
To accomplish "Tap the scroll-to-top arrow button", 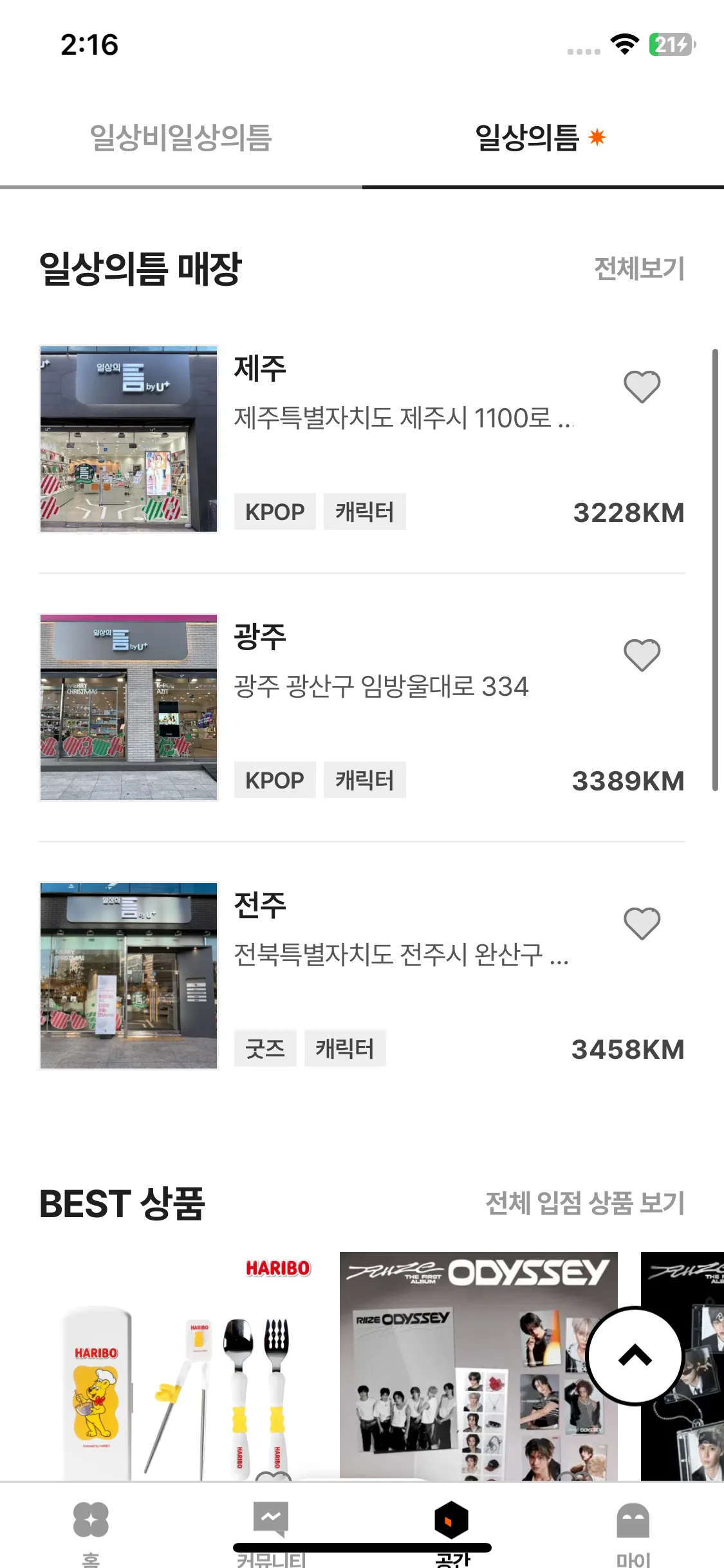I will click(x=635, y=1356).
